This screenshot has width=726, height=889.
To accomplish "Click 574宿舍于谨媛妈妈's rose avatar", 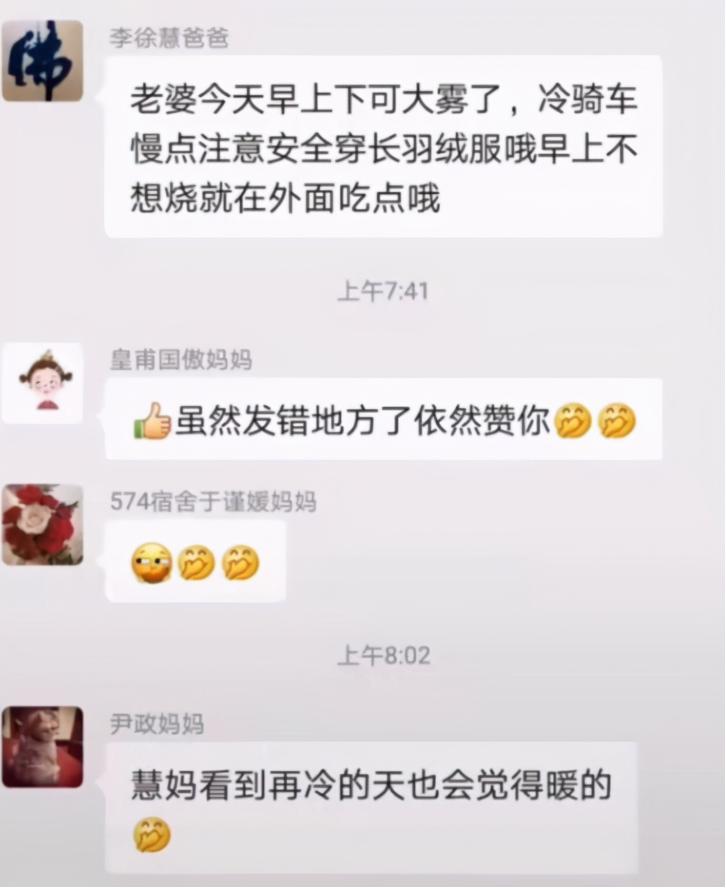I will 43,527.
